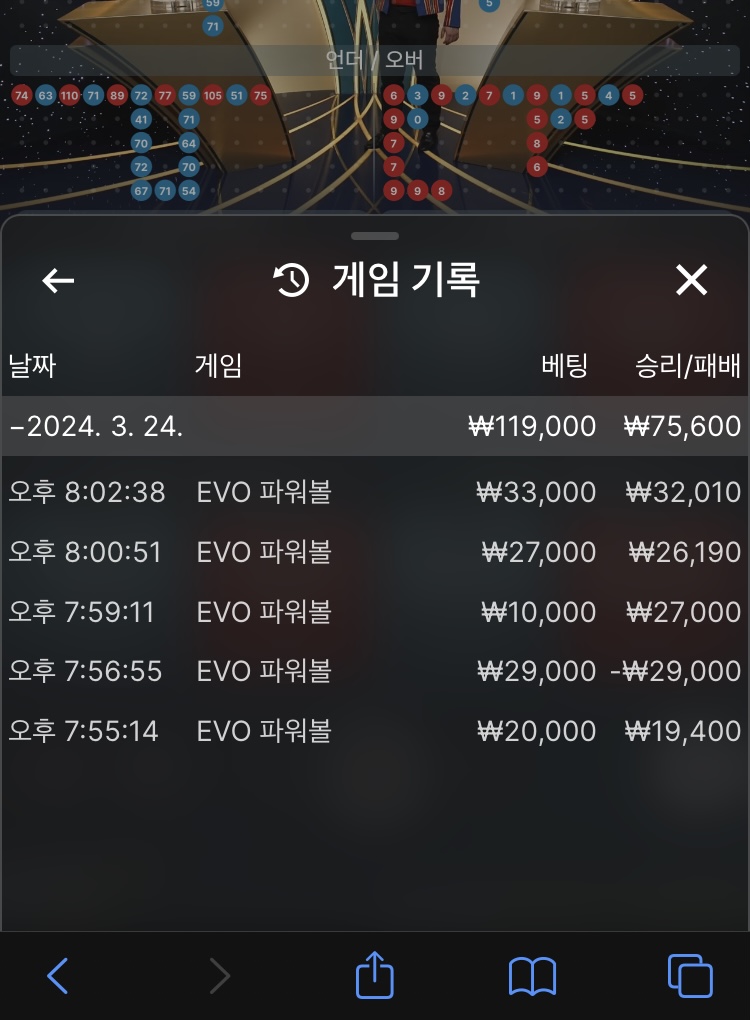Open the 오후 7:55:14 EVO 파워볼 record

pos(375,731)
